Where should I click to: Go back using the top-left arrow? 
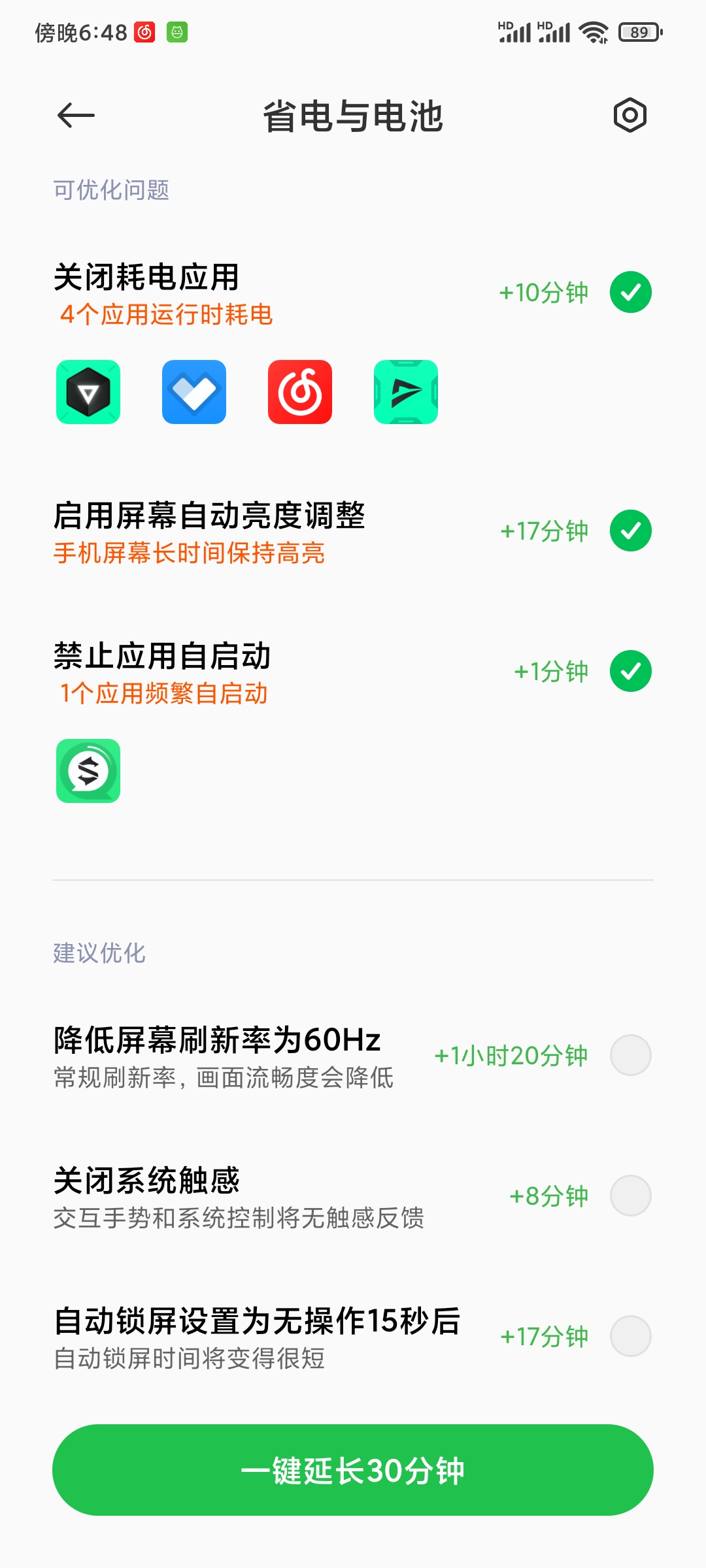tap(76, 116)
